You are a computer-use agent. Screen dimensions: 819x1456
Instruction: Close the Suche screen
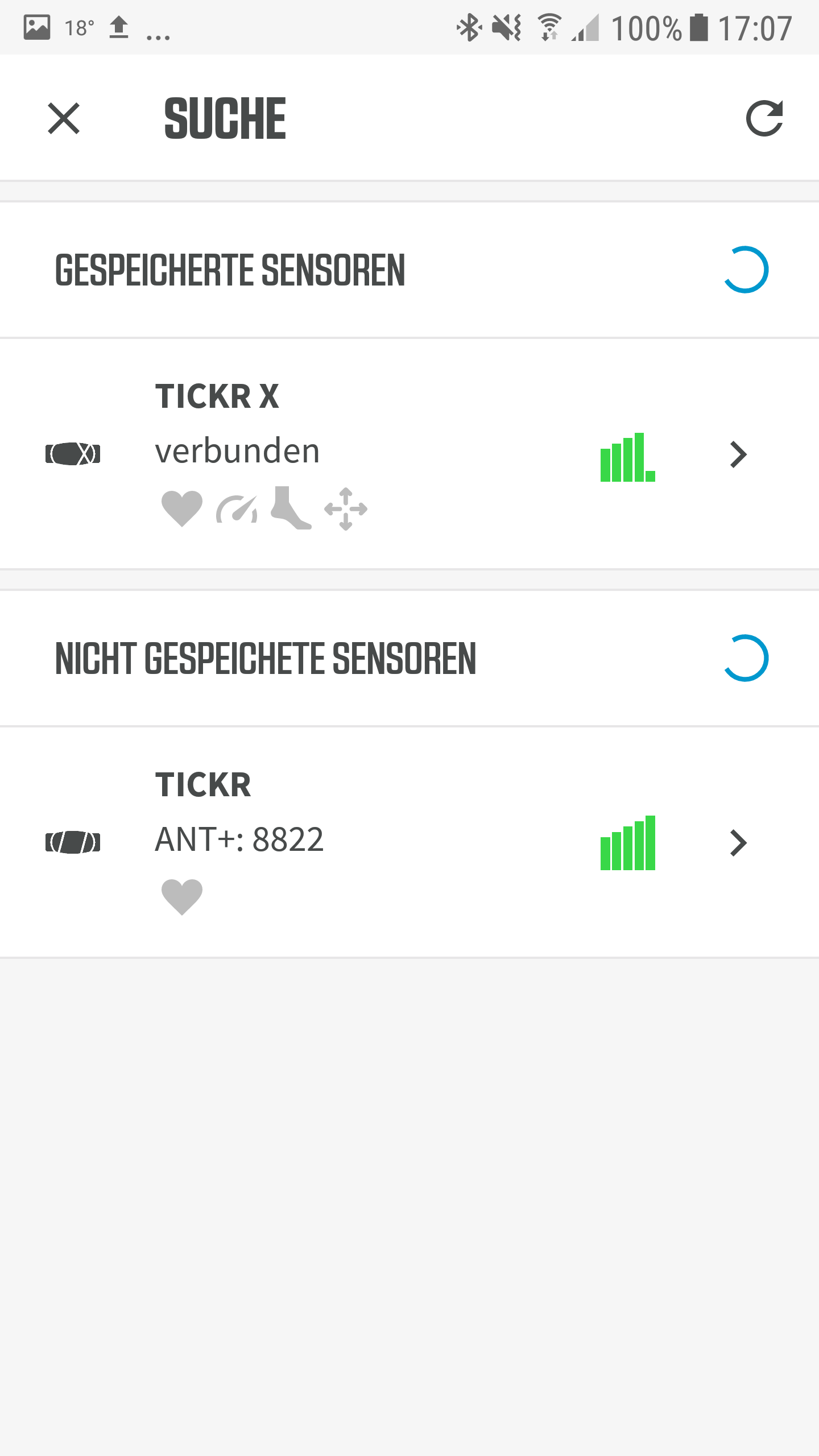[64, 118]
